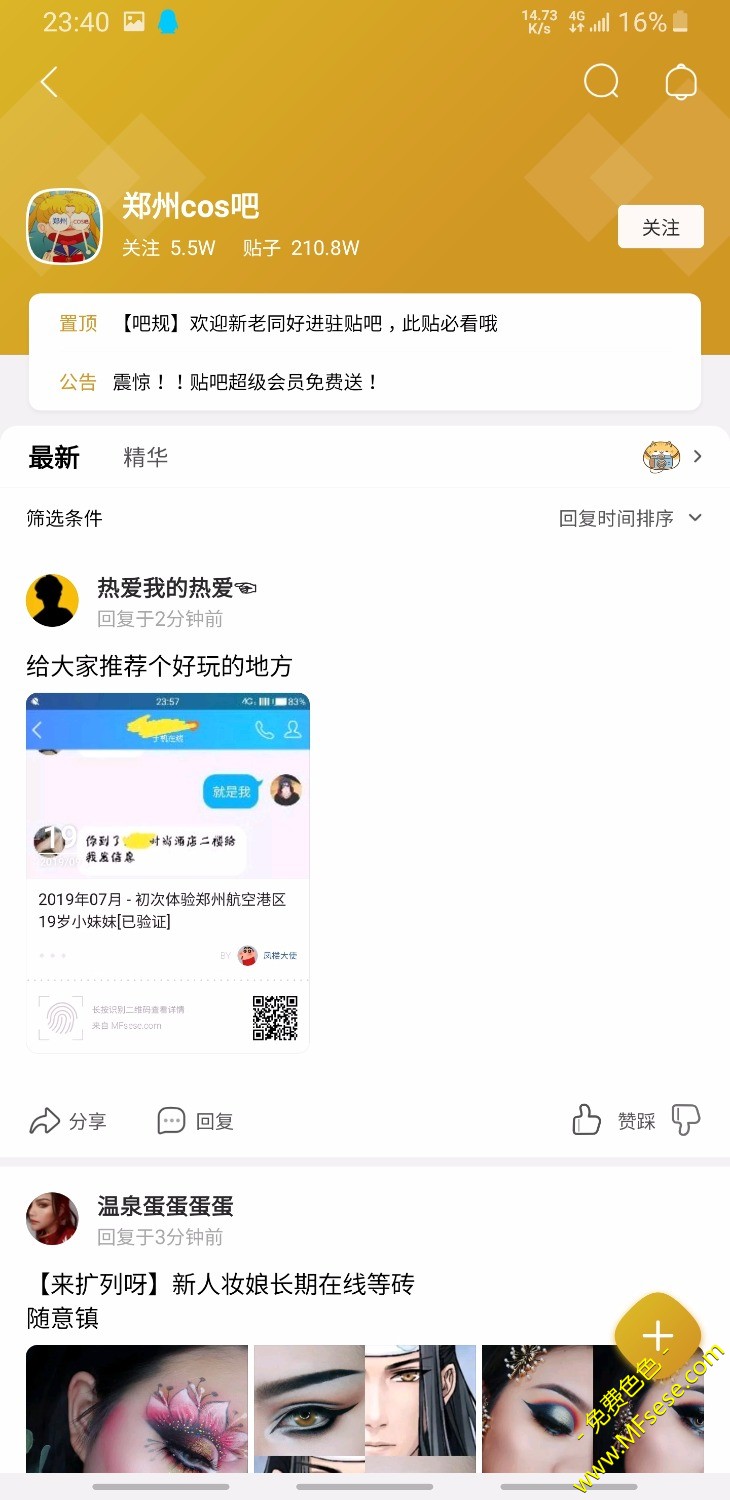Screen dimensions: 730x1500
Task: View profile of 温泉蛋蛋蛋蛋
Action: coord(52,1219)
